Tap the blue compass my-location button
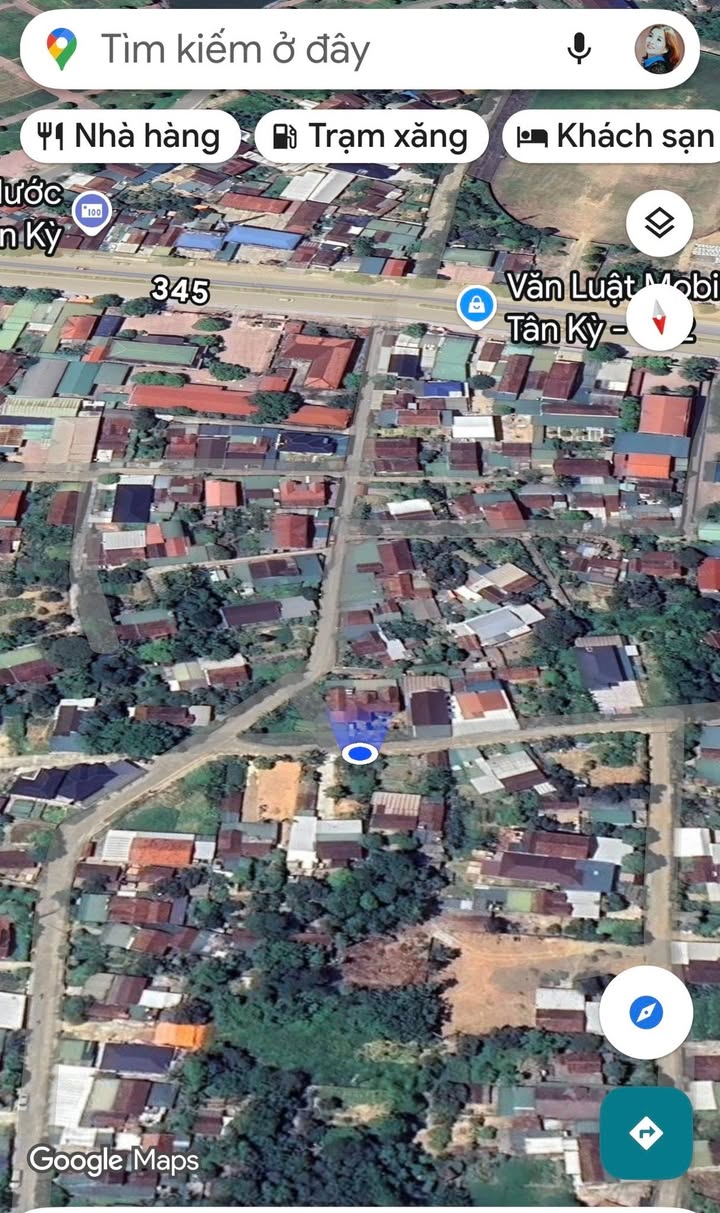The width and height of the screenshot is (720, 1213). [646, 1013]
